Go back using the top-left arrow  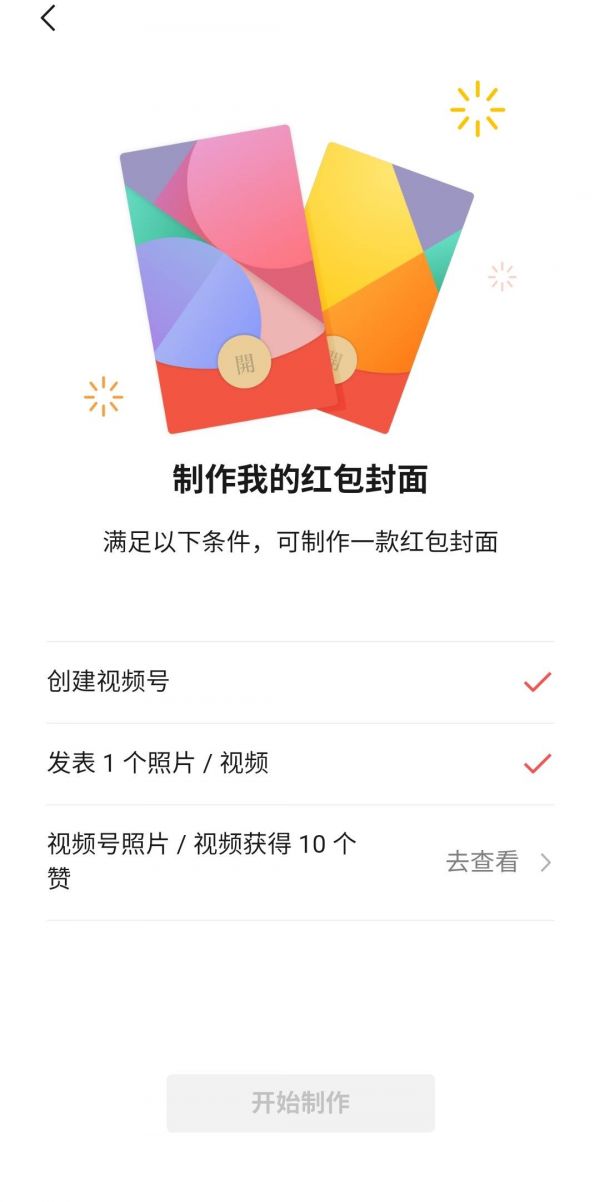pyautogui.click(x=48, y=18)
